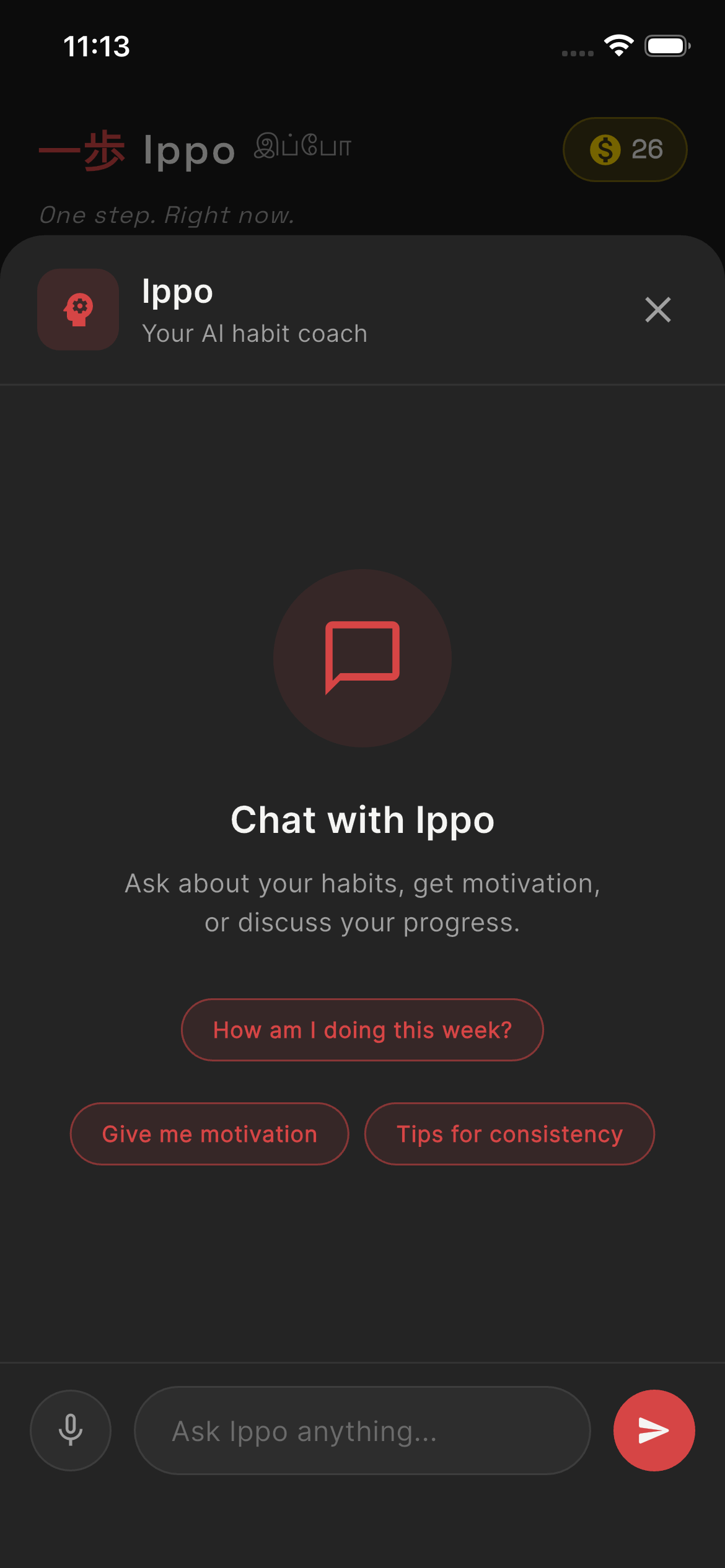
Task: Tap the 'Ask Ippo anything...' input field
Action: [362, 1431]
